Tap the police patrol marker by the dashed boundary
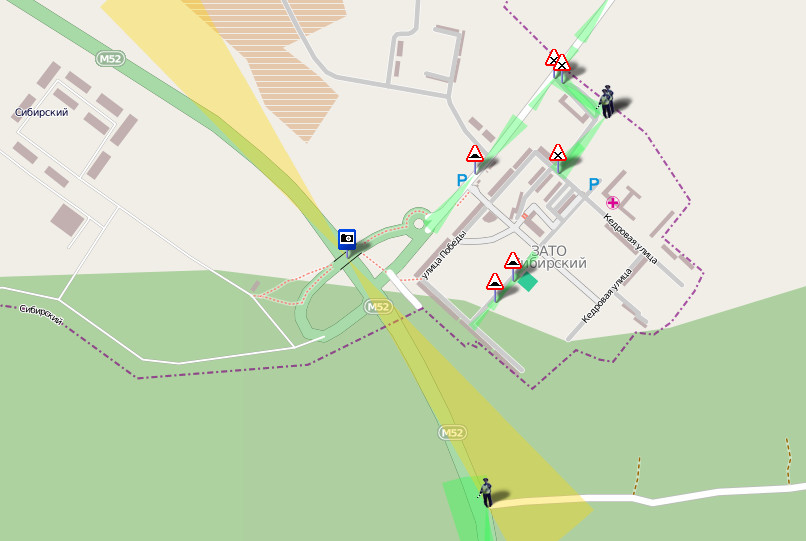 607,97
